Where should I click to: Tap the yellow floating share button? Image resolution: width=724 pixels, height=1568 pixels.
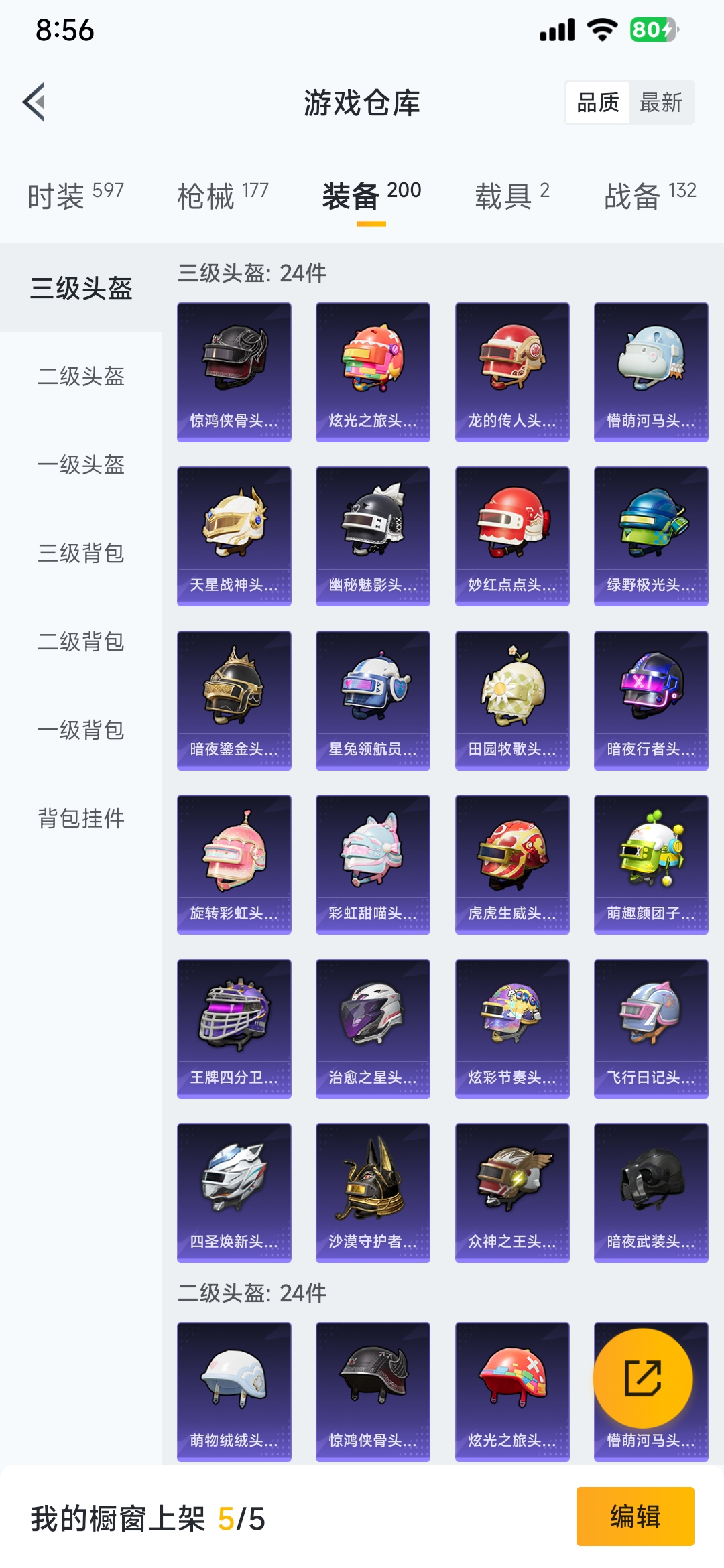tap(643, 1378)
